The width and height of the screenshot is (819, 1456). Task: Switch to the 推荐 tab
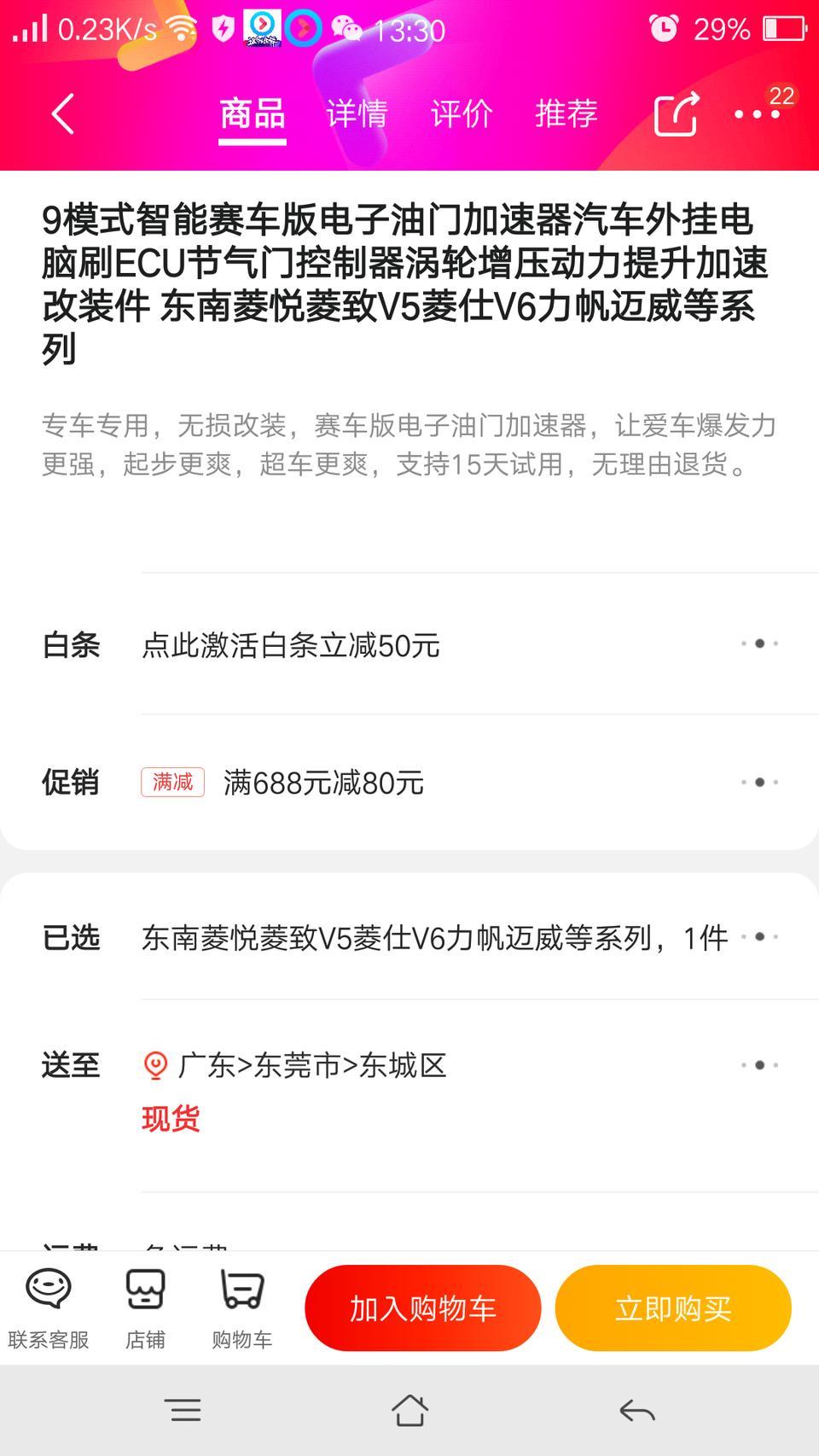pyautogui.click(x=566, y=114)
